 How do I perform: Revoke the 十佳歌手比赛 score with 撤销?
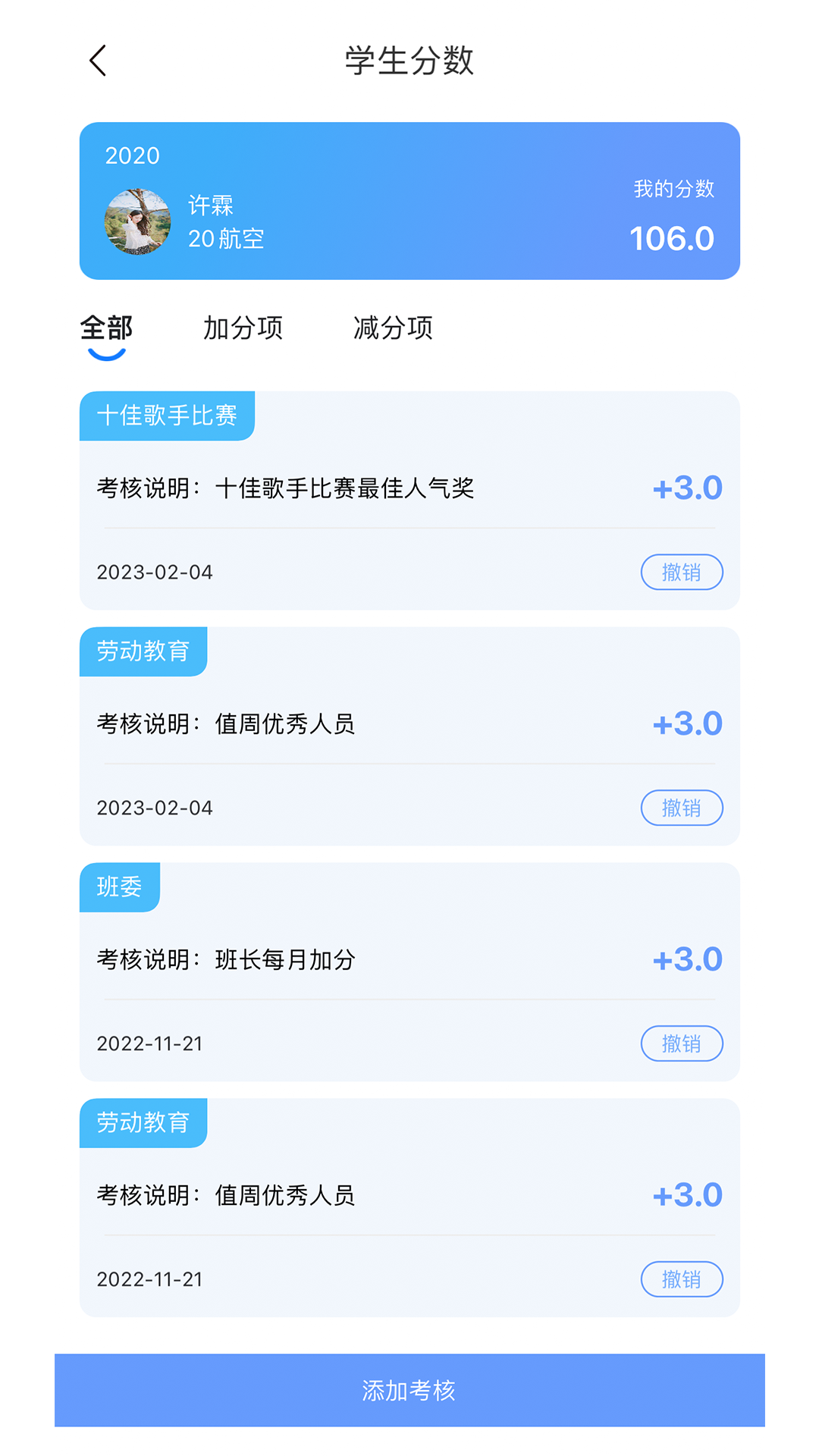point(681,572)
